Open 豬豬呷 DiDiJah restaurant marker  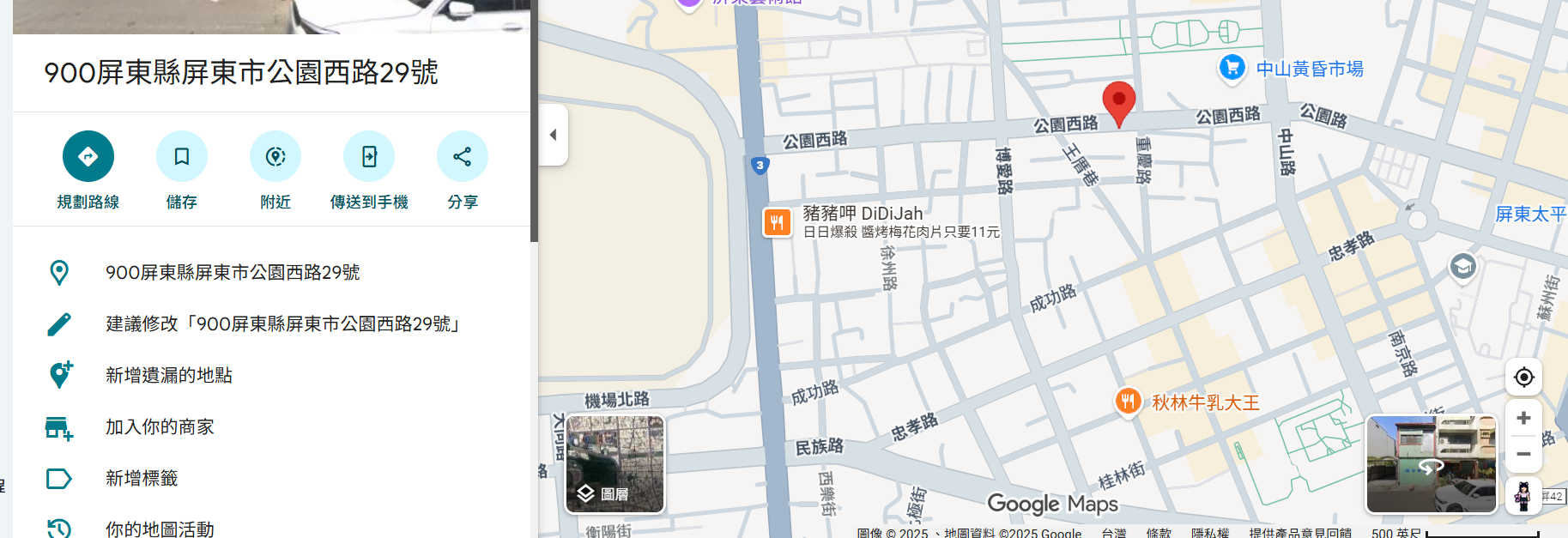777,222
